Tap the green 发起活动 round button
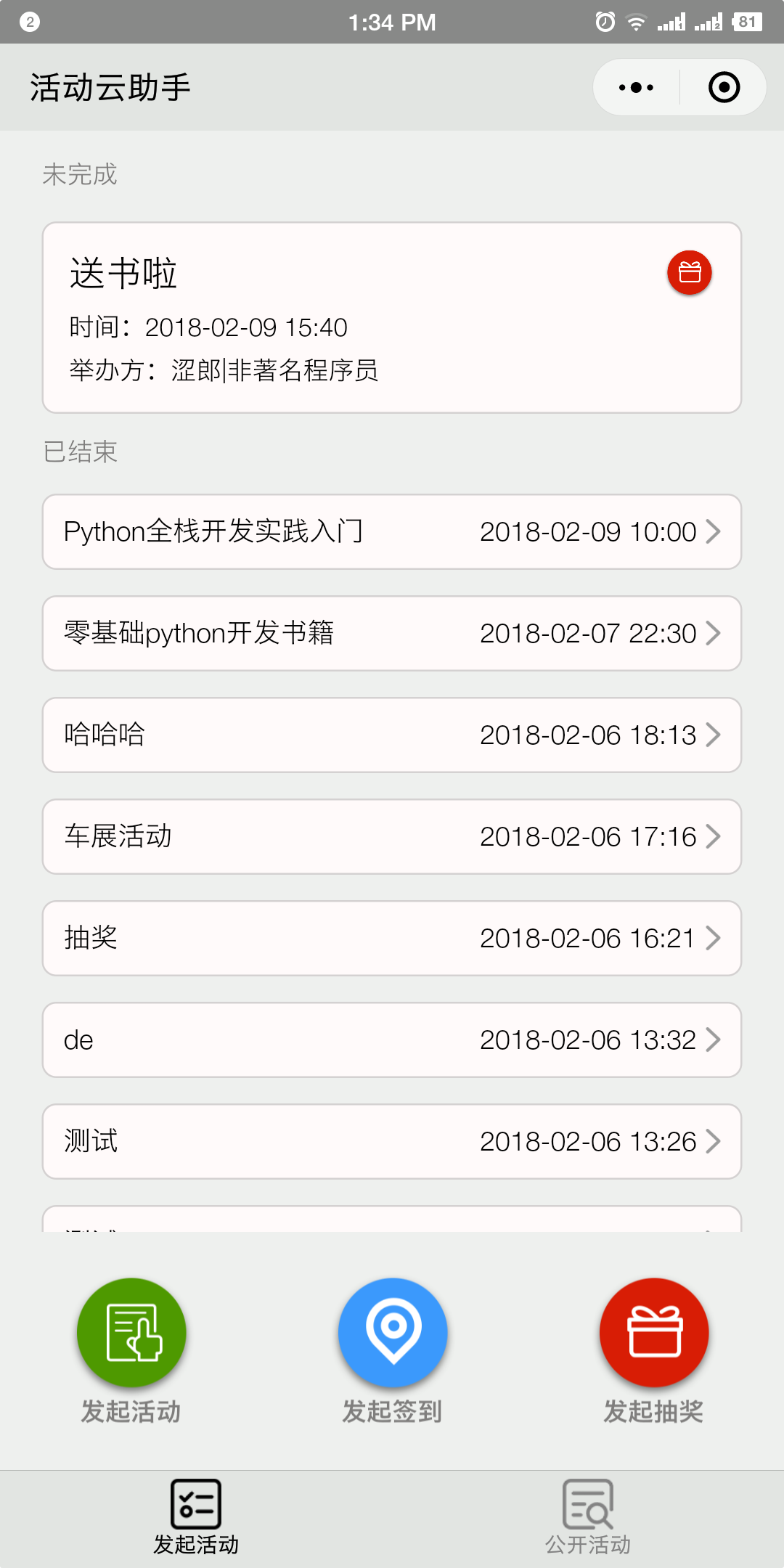Viewport: 784px width, 1568px height. (x=131, y=1333)
